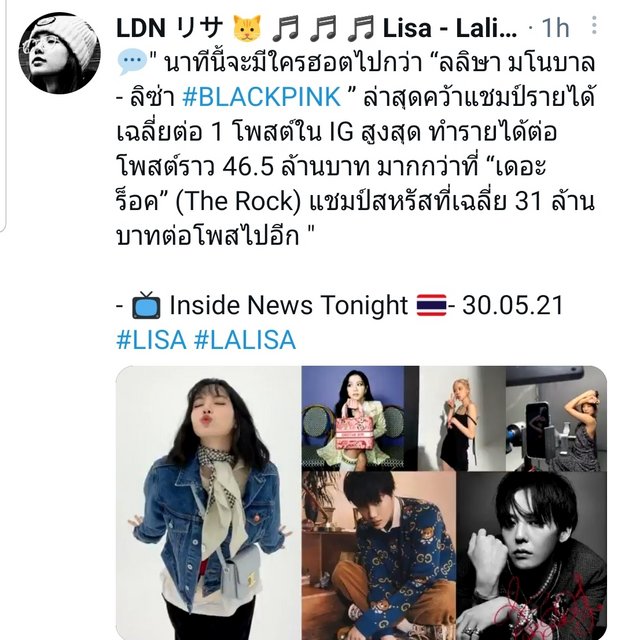Open the #LISA hashtag
The image size is (625, 640).
[x=151, y=340]
